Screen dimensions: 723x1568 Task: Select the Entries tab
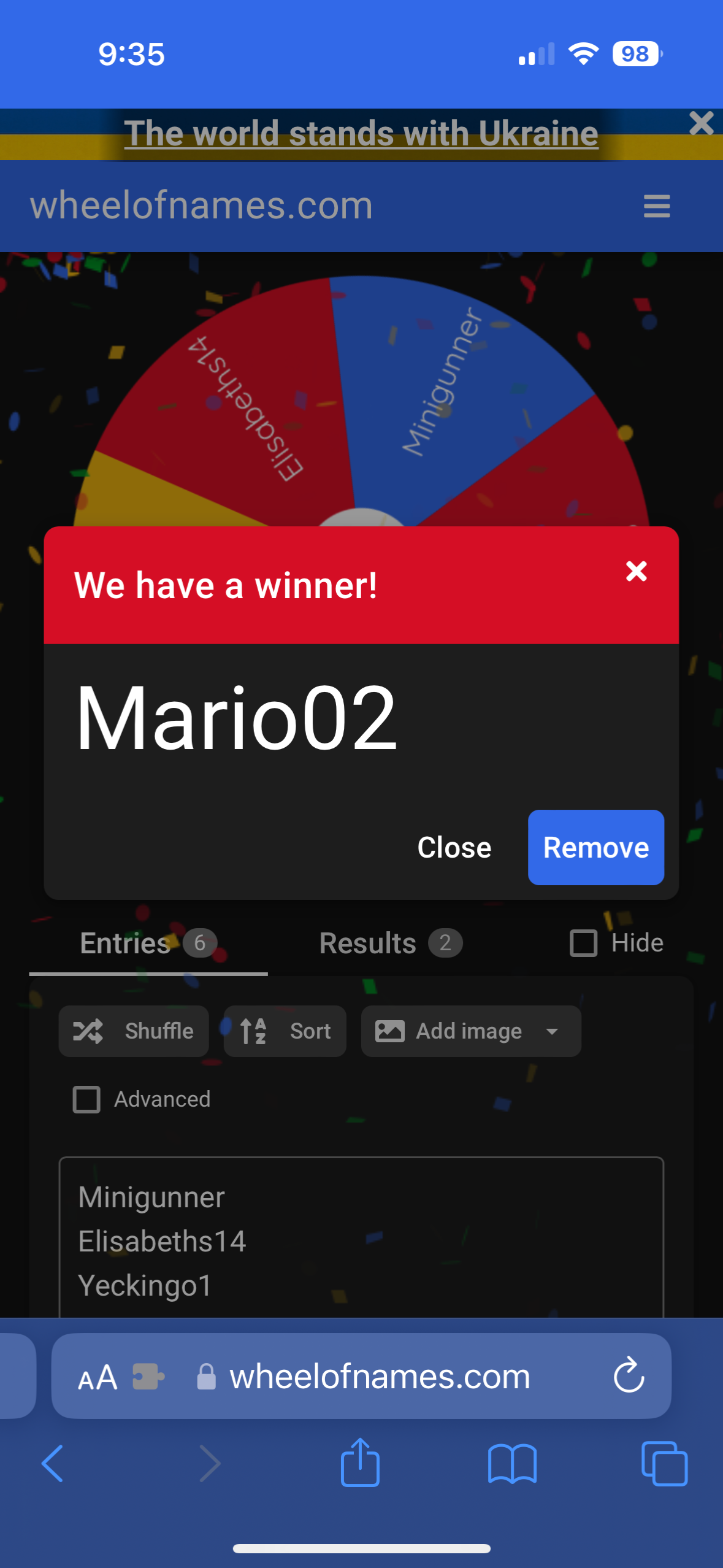[x=148, y=943]
